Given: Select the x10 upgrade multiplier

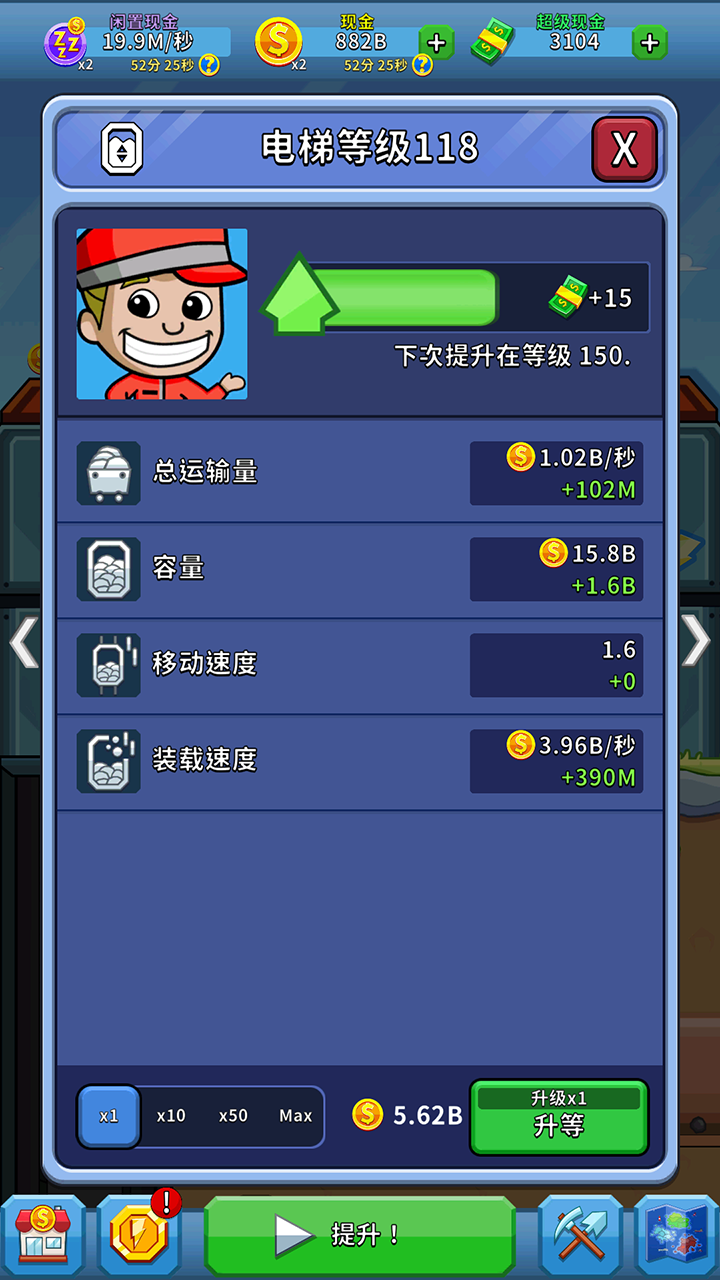Looking at the screenshot, I should pyautogui.click(x=171, y=1116).
